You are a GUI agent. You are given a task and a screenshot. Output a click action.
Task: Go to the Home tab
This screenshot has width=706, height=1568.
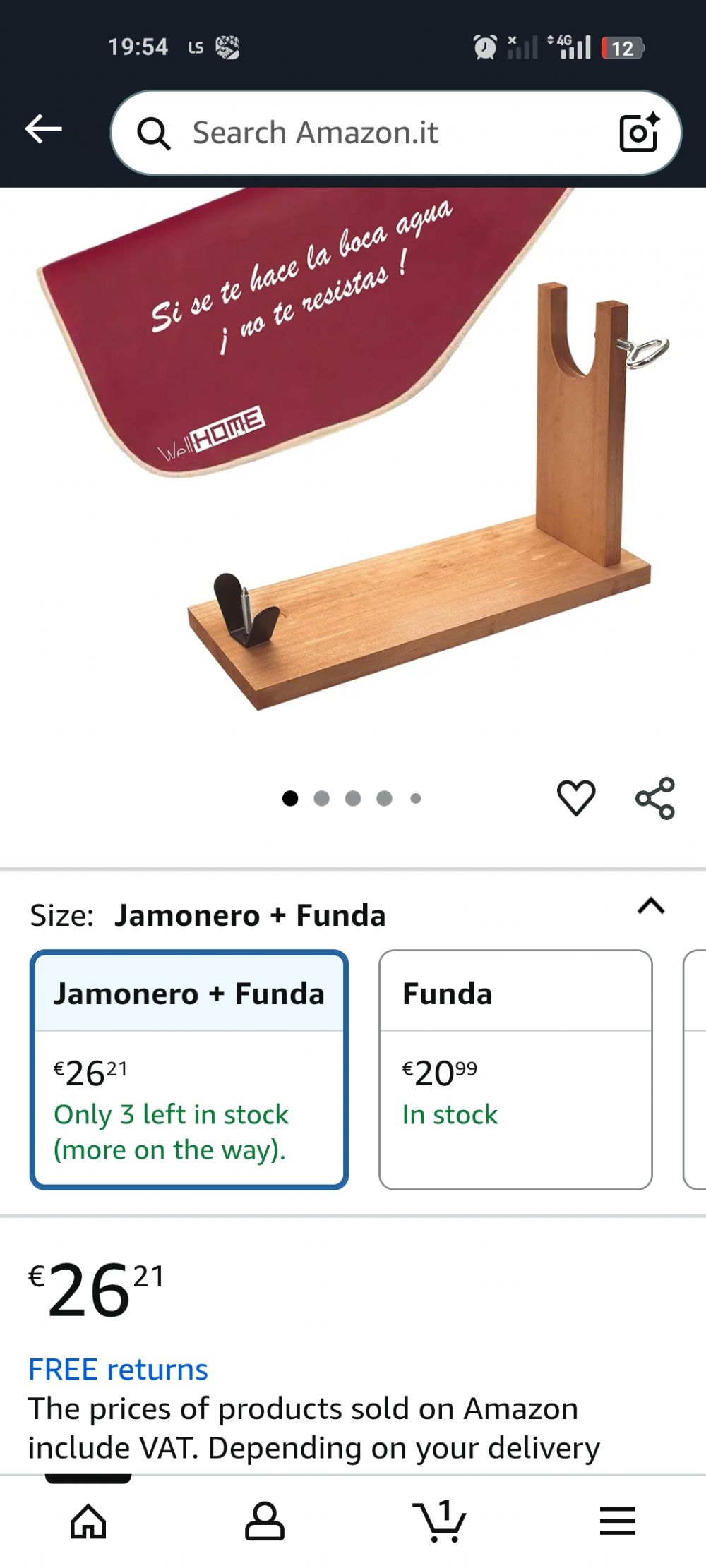coord(88,1521)
